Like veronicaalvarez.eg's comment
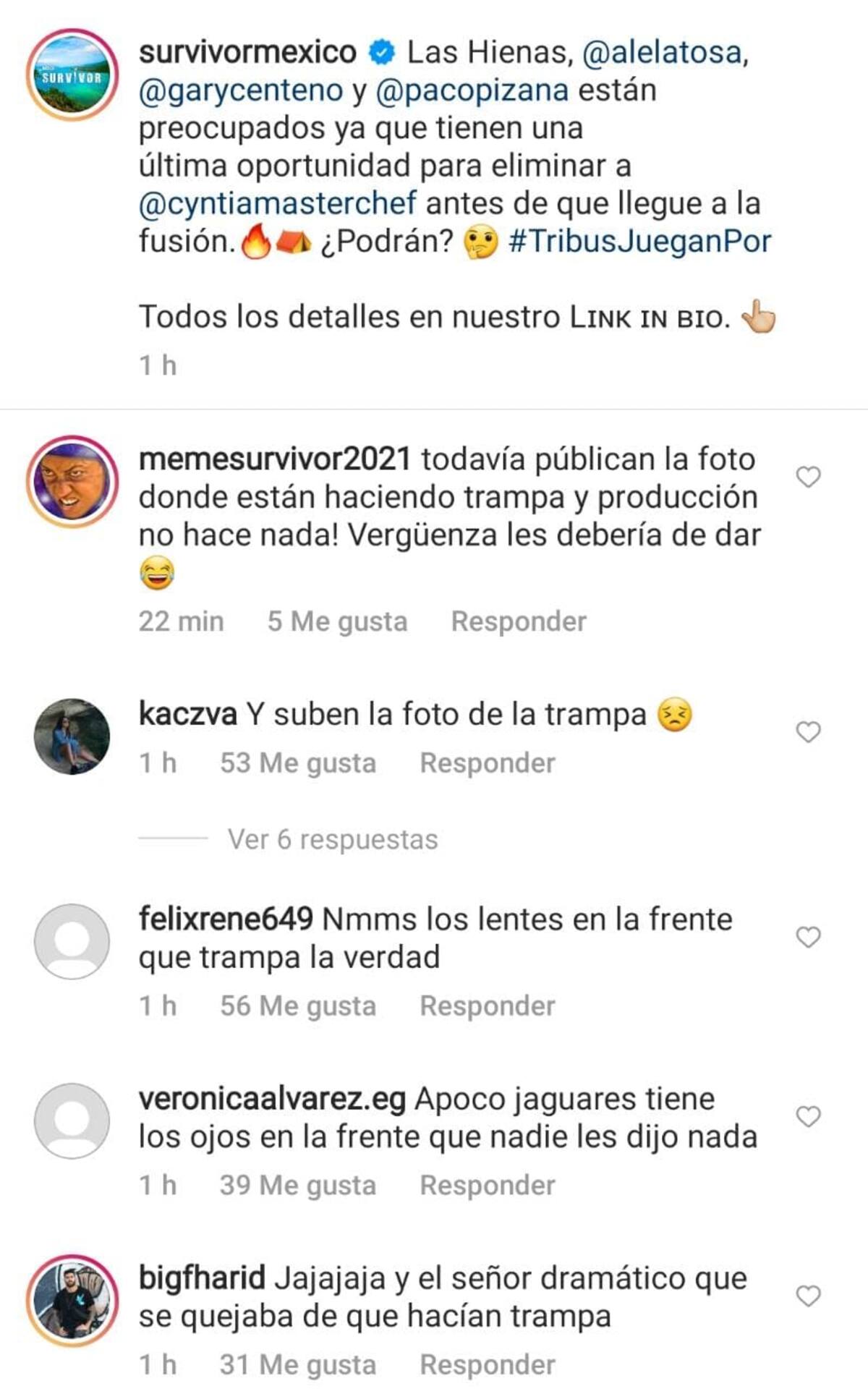This screenshot has width=868, height=1394. pos(808,1117)
